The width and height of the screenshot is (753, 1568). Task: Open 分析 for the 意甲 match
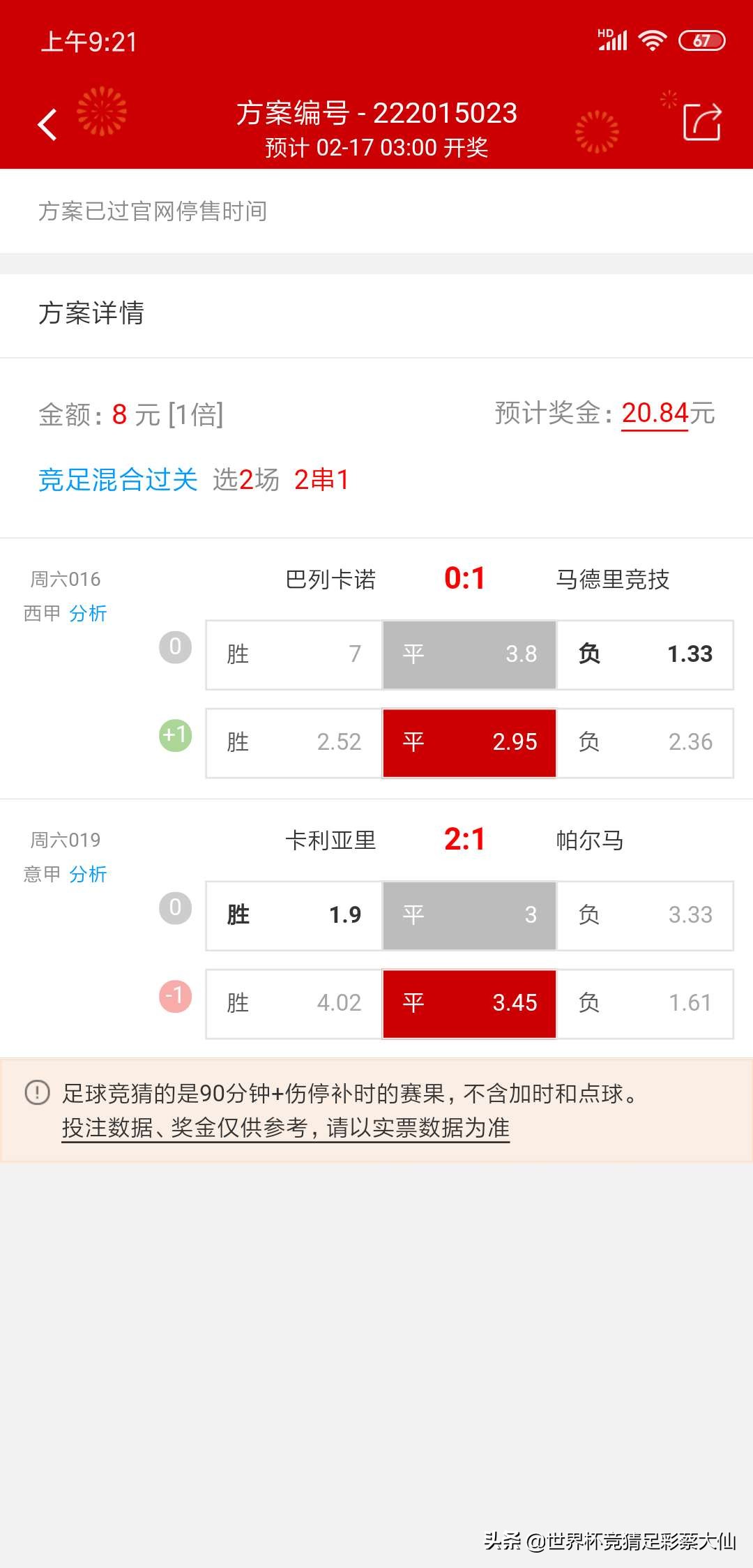click(x=88, y=873)
